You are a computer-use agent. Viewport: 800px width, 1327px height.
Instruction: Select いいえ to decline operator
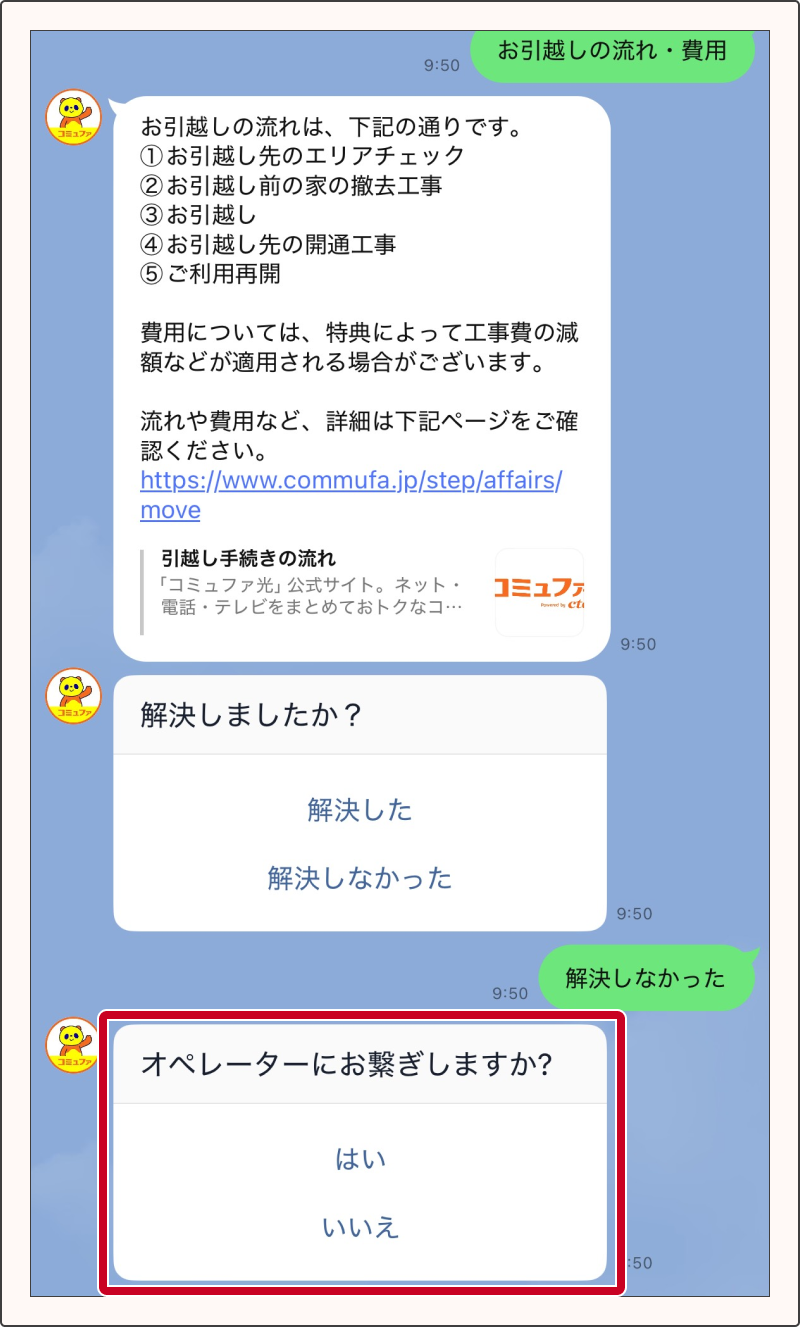tap(360, 1227)
